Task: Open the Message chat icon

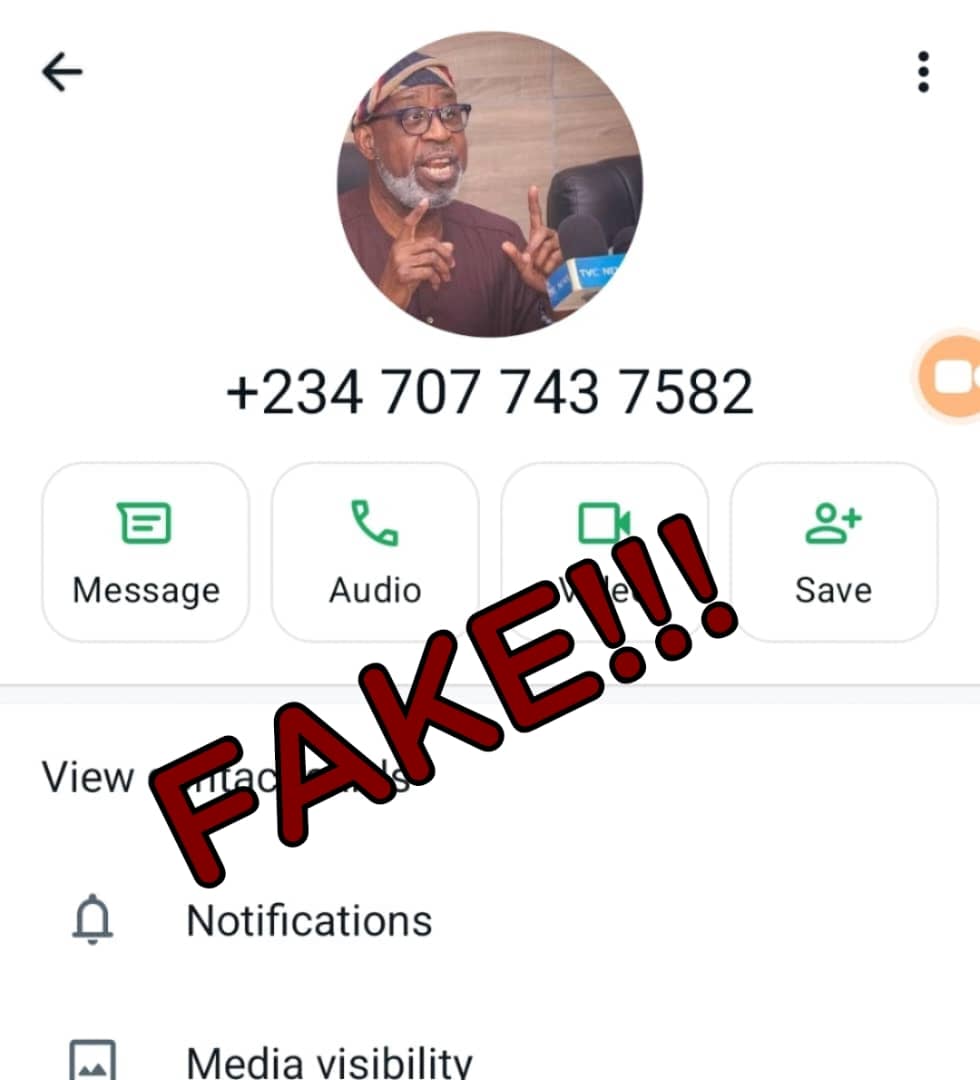Action: tap(145, 523)
